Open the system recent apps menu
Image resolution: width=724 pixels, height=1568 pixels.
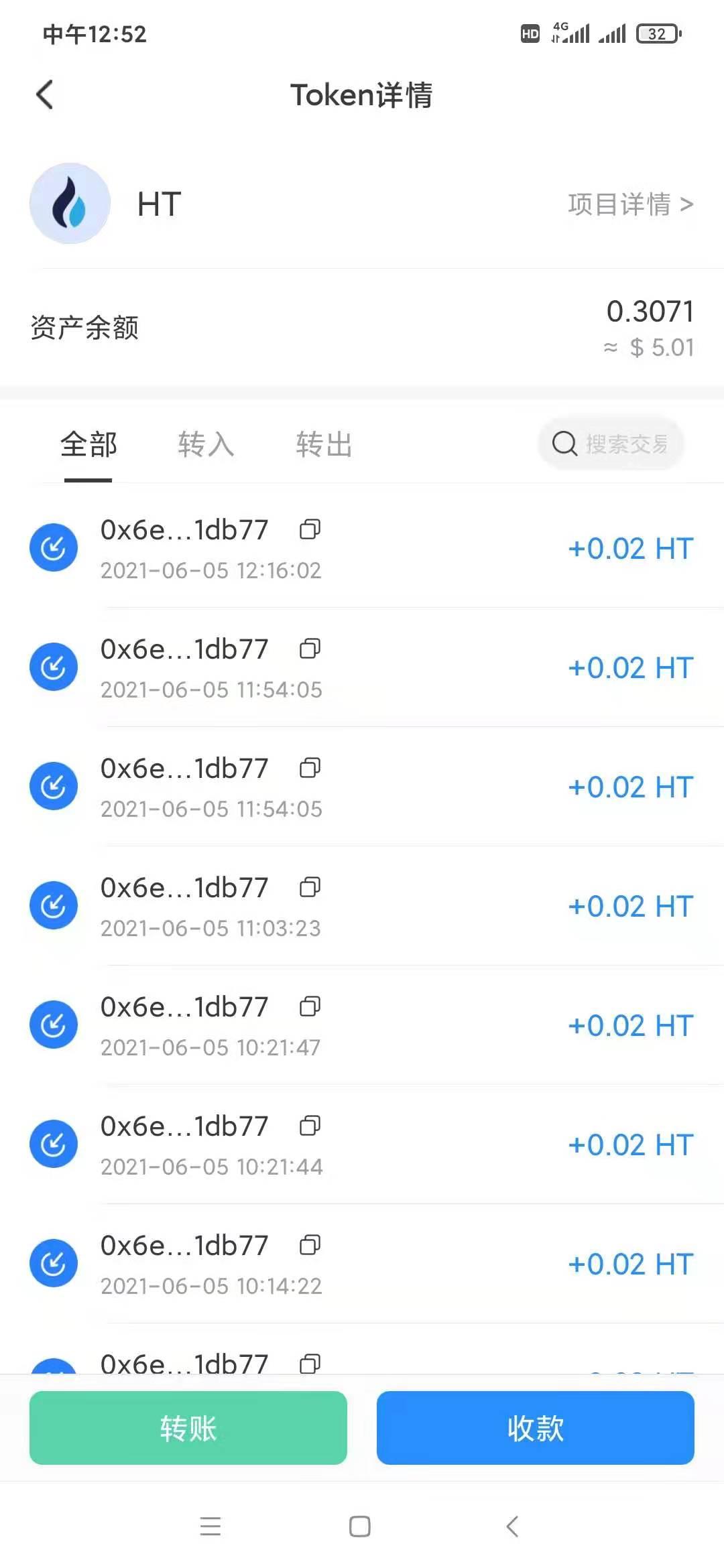tap(210, 1526)
